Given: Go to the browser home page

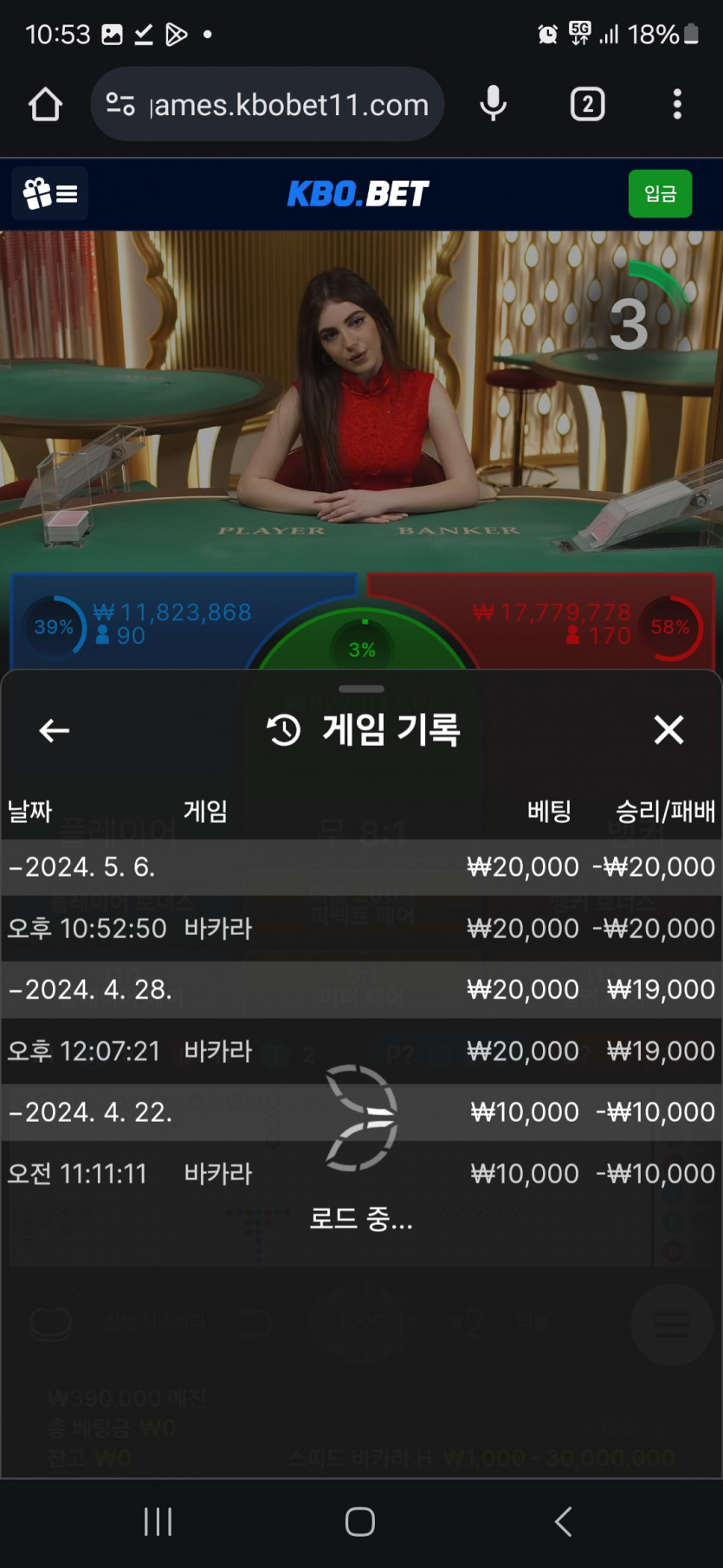Looking at the screenshot, I should [45, 105].
